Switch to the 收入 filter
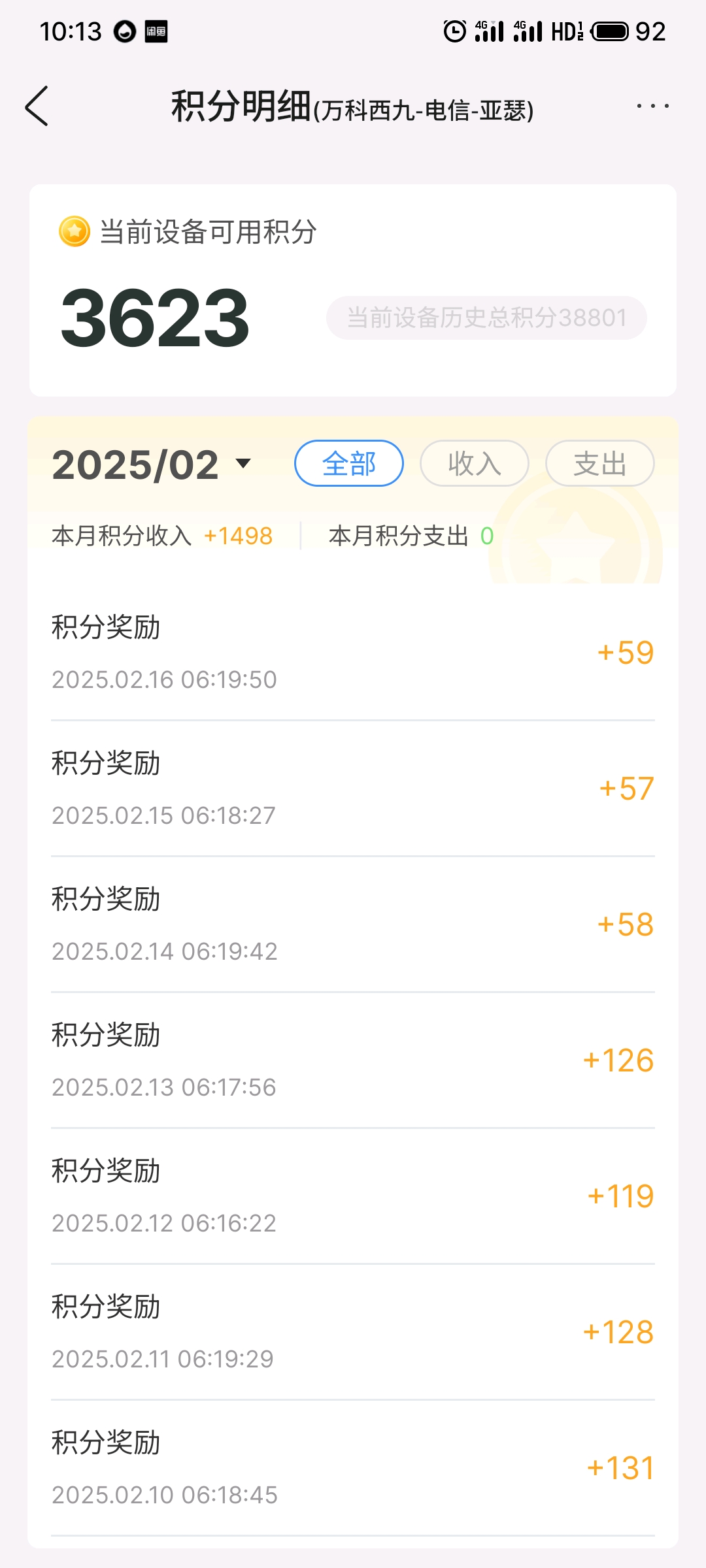The width and height of the screenshot is (706, 1568). [x=475, y=463]
